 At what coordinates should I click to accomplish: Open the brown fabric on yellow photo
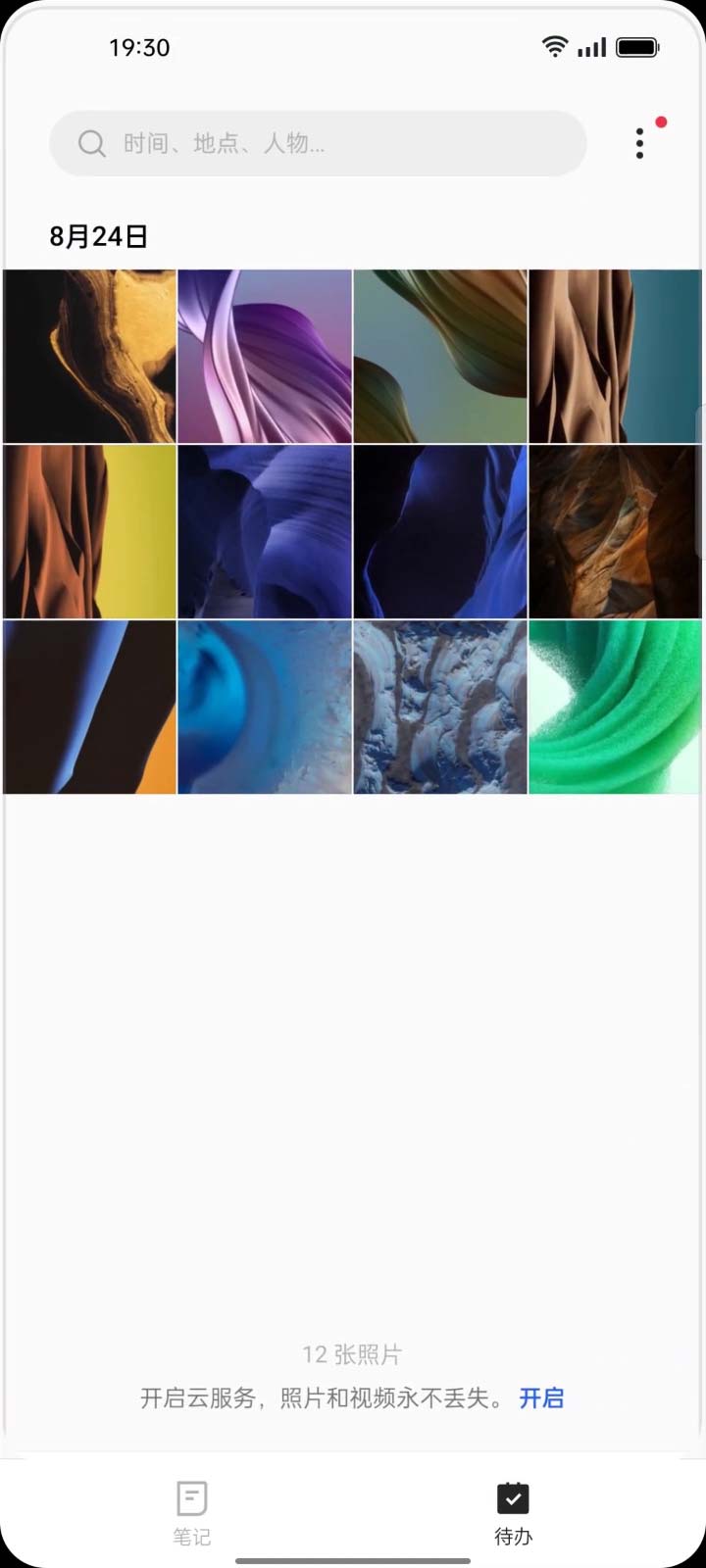(x=89, y=532)
